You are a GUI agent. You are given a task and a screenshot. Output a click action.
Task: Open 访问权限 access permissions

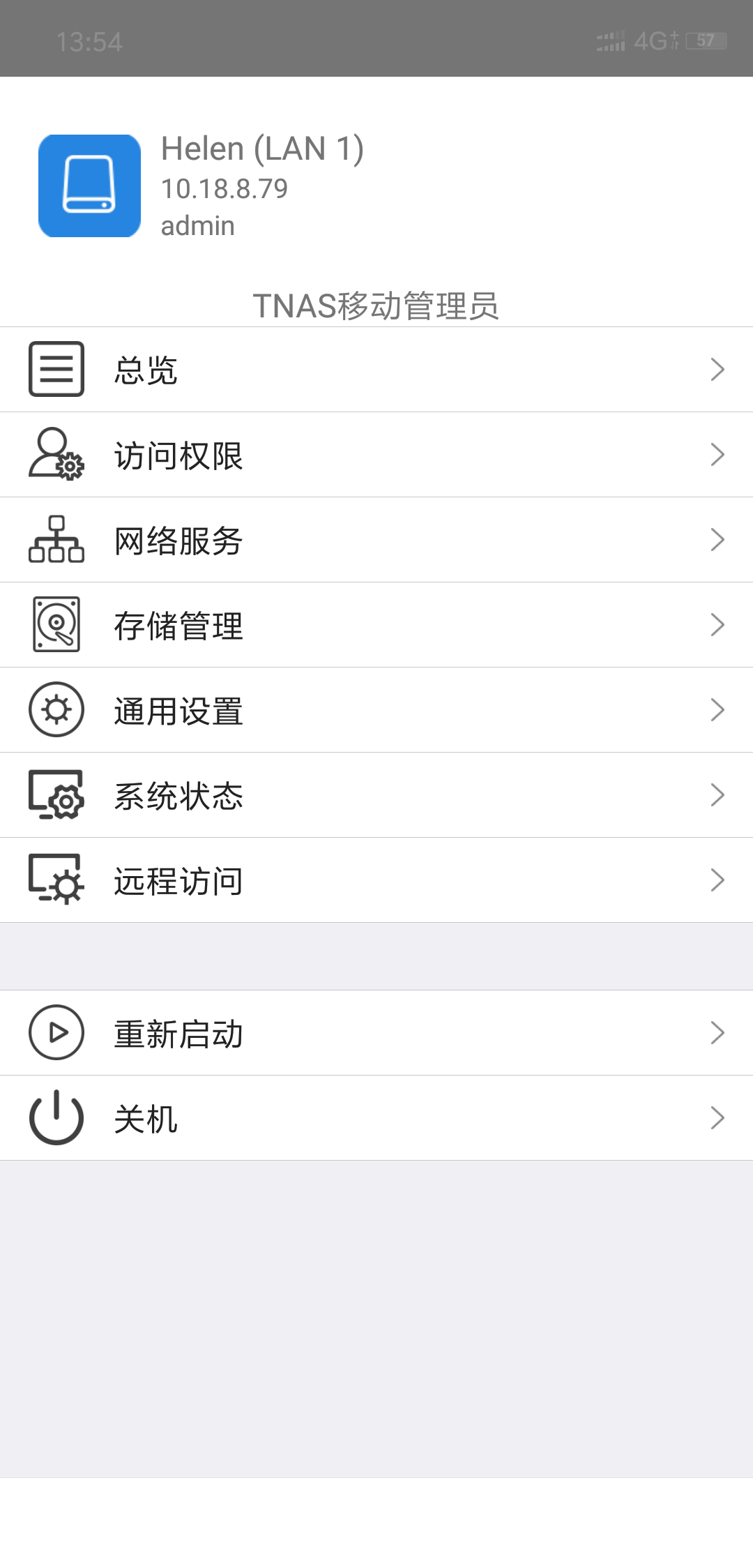[376, 455]
